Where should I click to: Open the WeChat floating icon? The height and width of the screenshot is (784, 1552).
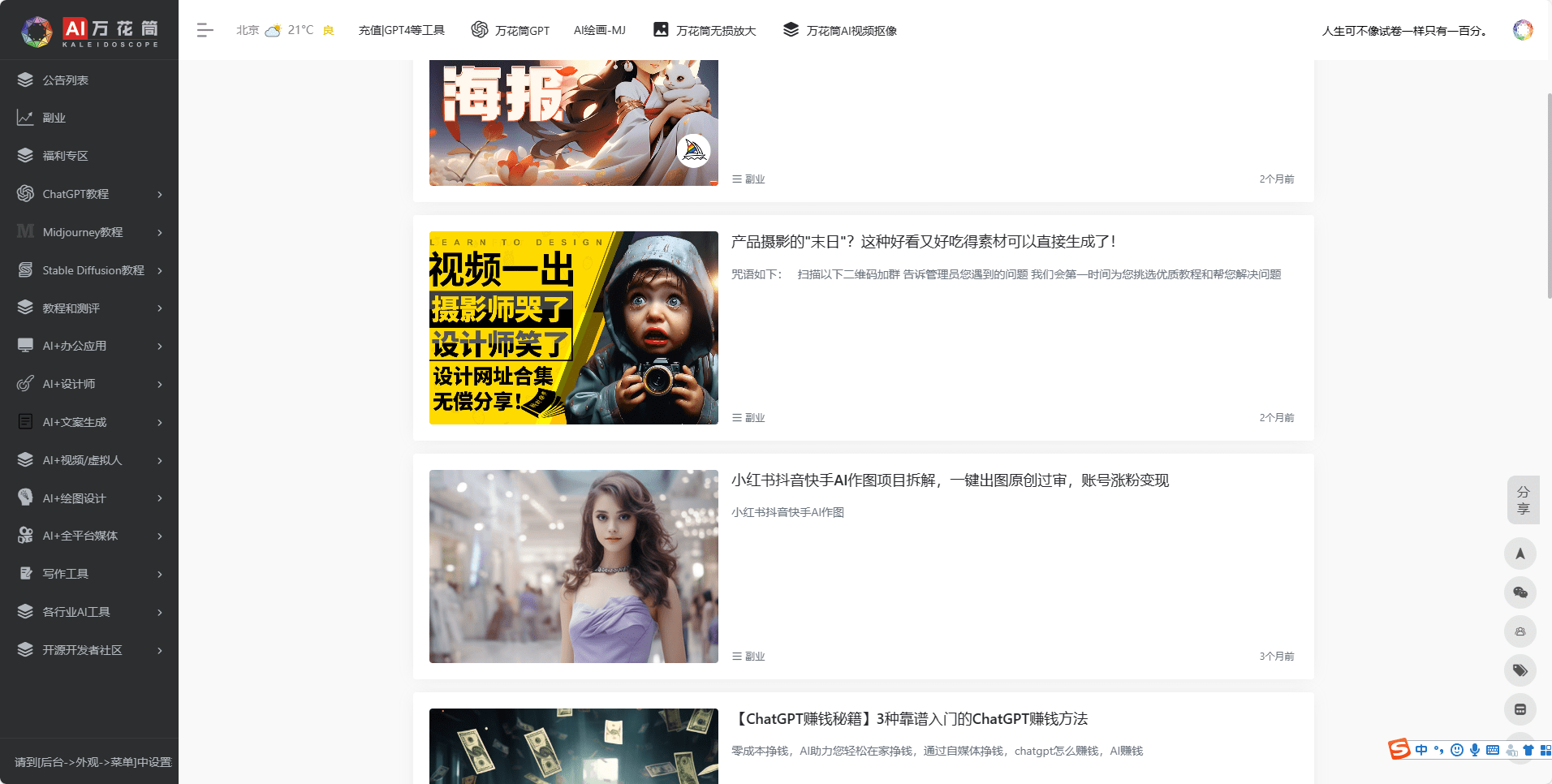(x=1520, y=592)
